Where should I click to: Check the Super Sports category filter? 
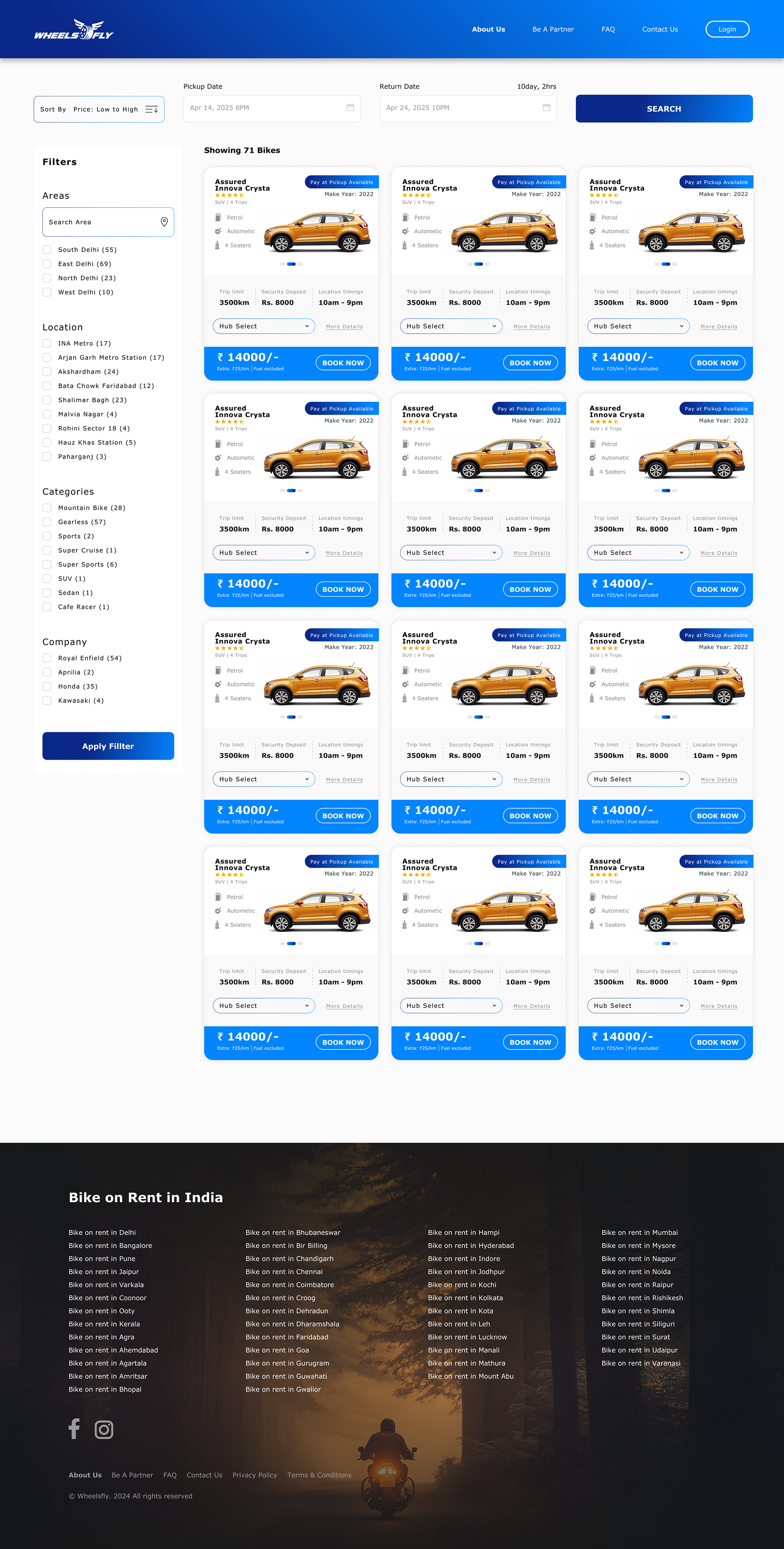[47, 564]
